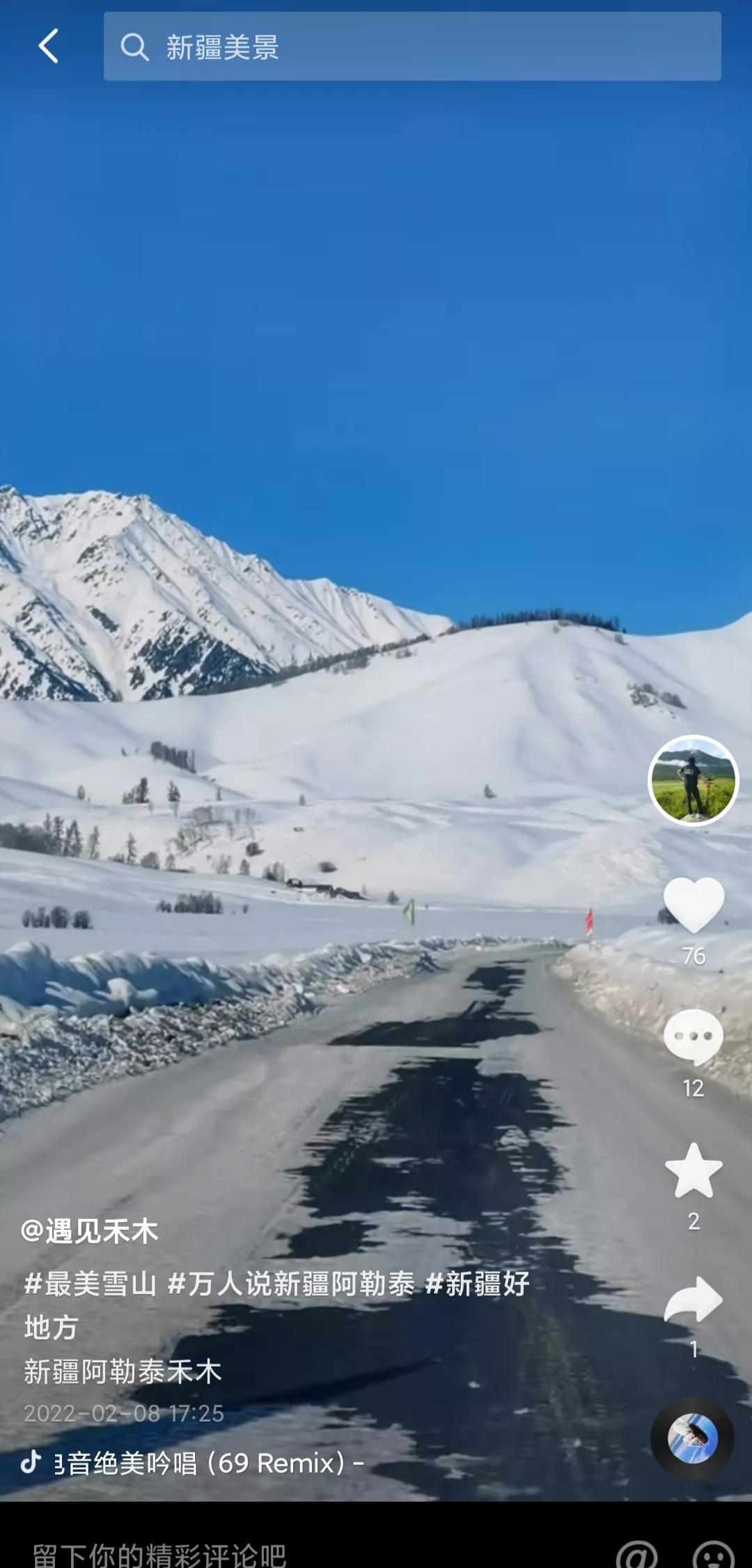Open hashtag #万人说新疆阿勒泰
This screenshot has width=752, height=1568.
pyautogui.click(x=291, y=1284)
